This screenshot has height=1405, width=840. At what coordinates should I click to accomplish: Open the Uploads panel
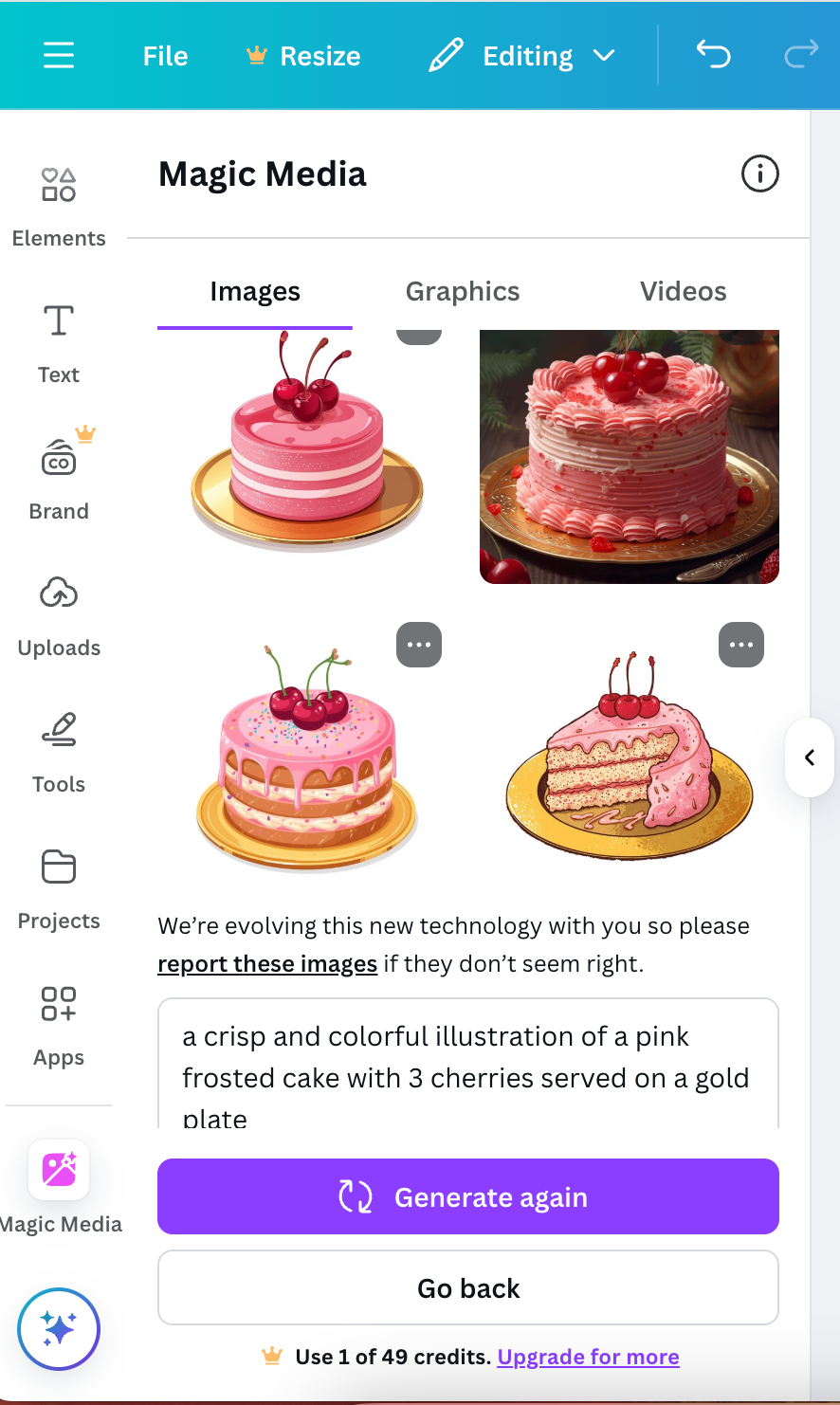[58, 611]
